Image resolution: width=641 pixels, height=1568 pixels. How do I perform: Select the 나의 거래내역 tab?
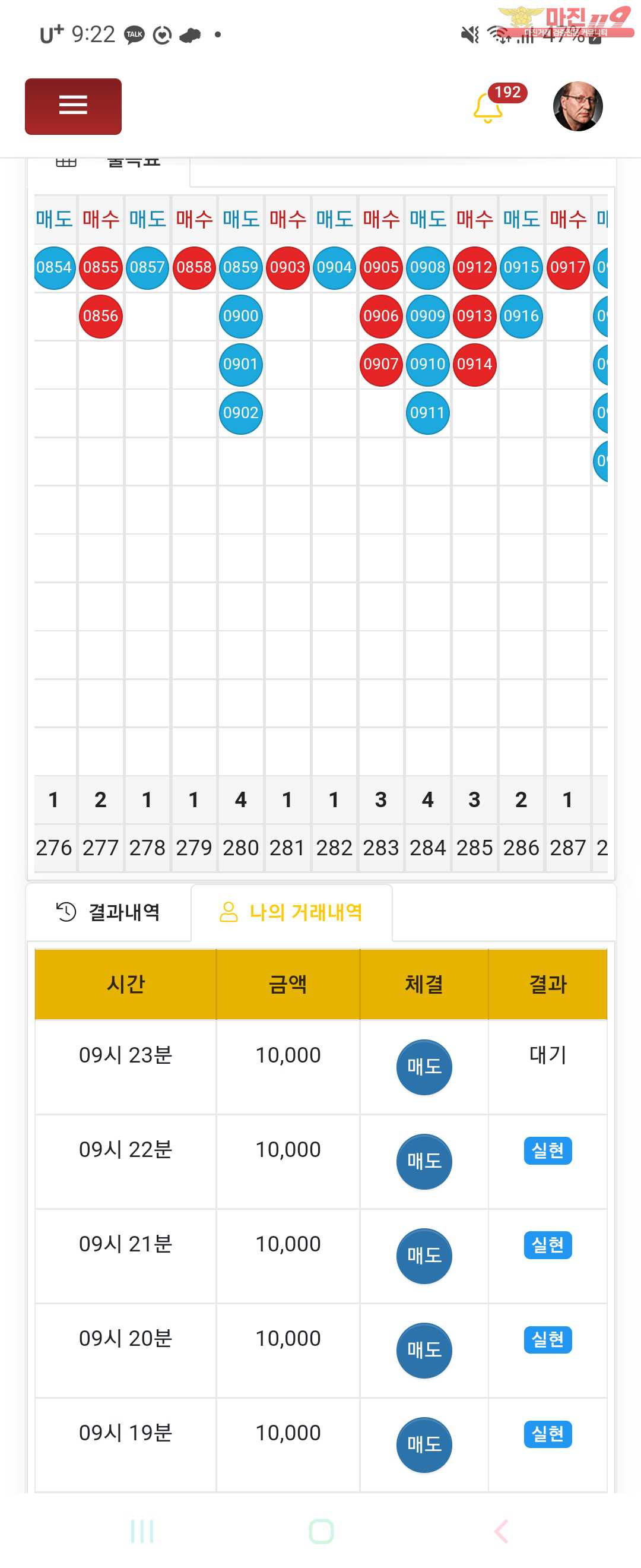tap(291, 912)
